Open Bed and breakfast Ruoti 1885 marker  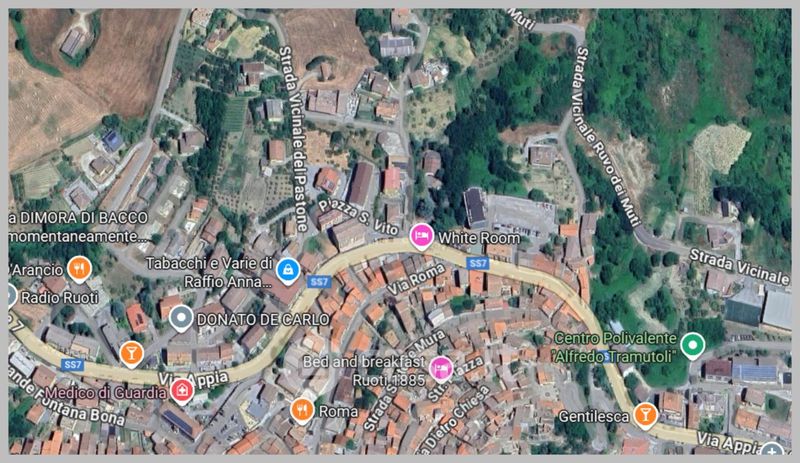tap(440, 370)
